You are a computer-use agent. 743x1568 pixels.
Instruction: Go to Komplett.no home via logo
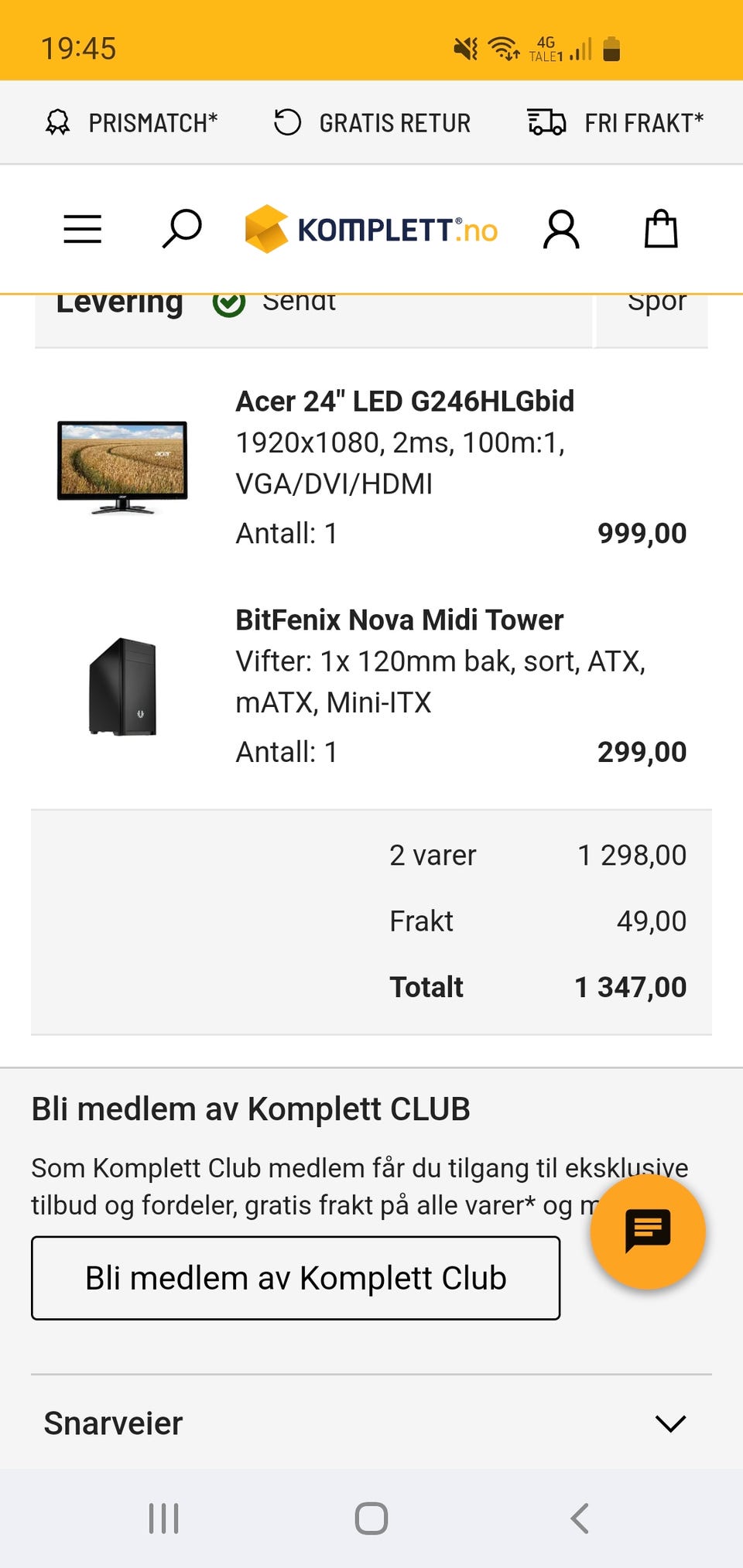371,230
